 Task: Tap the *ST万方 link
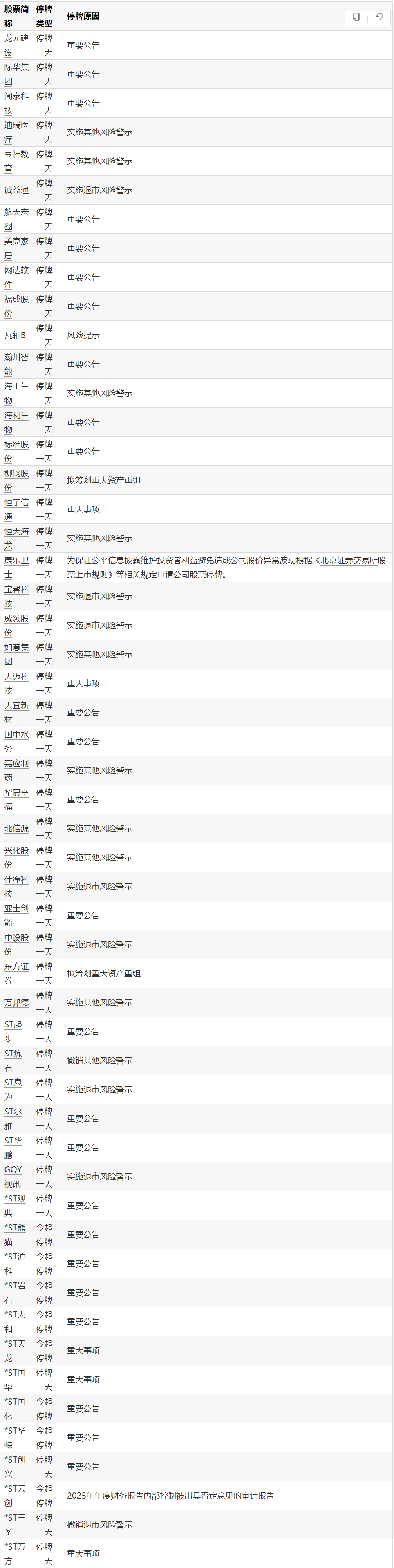point(15,1547)
